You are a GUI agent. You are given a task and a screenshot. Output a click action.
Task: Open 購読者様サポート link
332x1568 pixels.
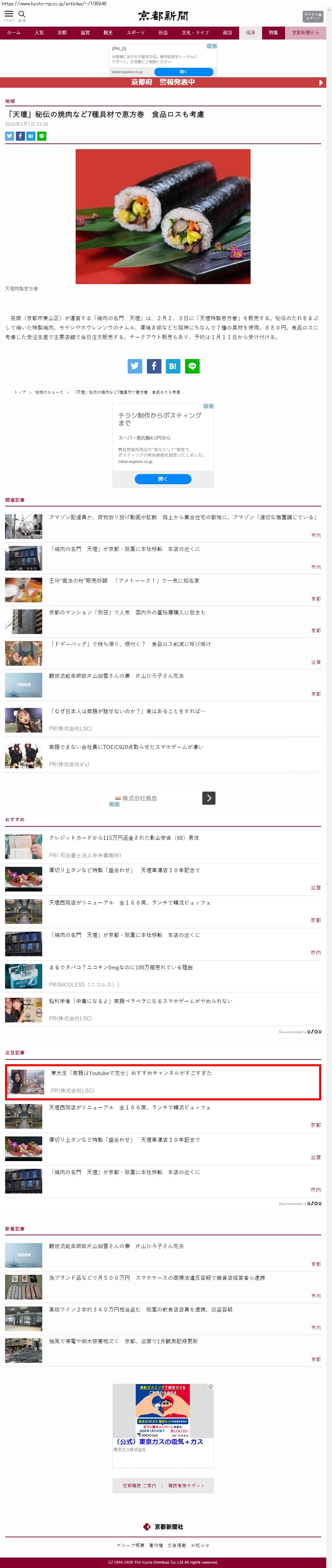point(186,1486)
